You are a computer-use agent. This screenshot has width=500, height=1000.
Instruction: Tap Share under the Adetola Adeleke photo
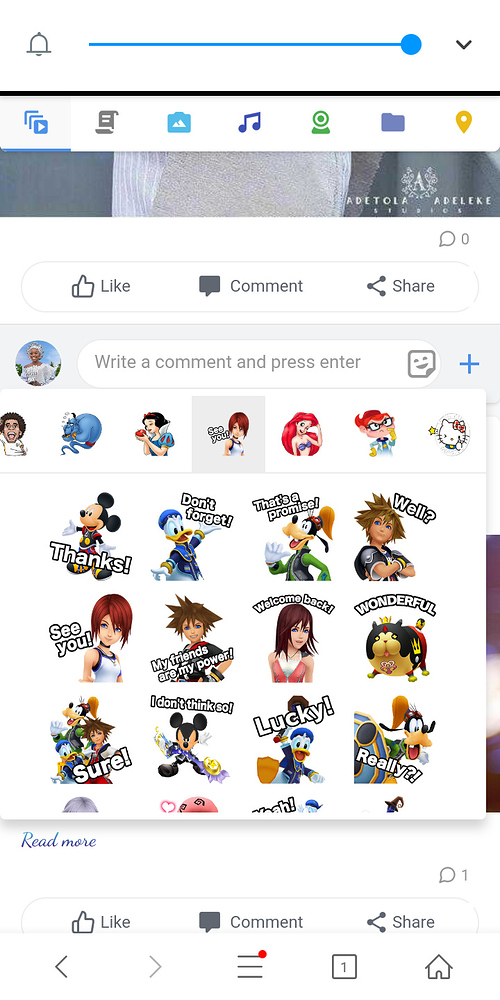point(401,286)
